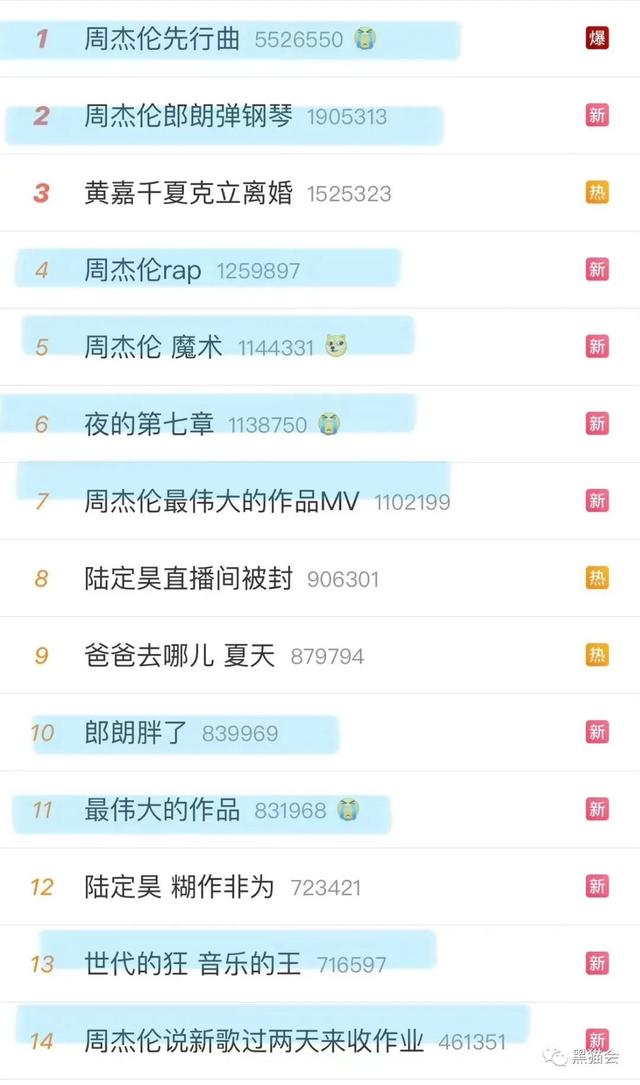
Task: Open the topic 陆定昊直播间被封
Action: 188,578
